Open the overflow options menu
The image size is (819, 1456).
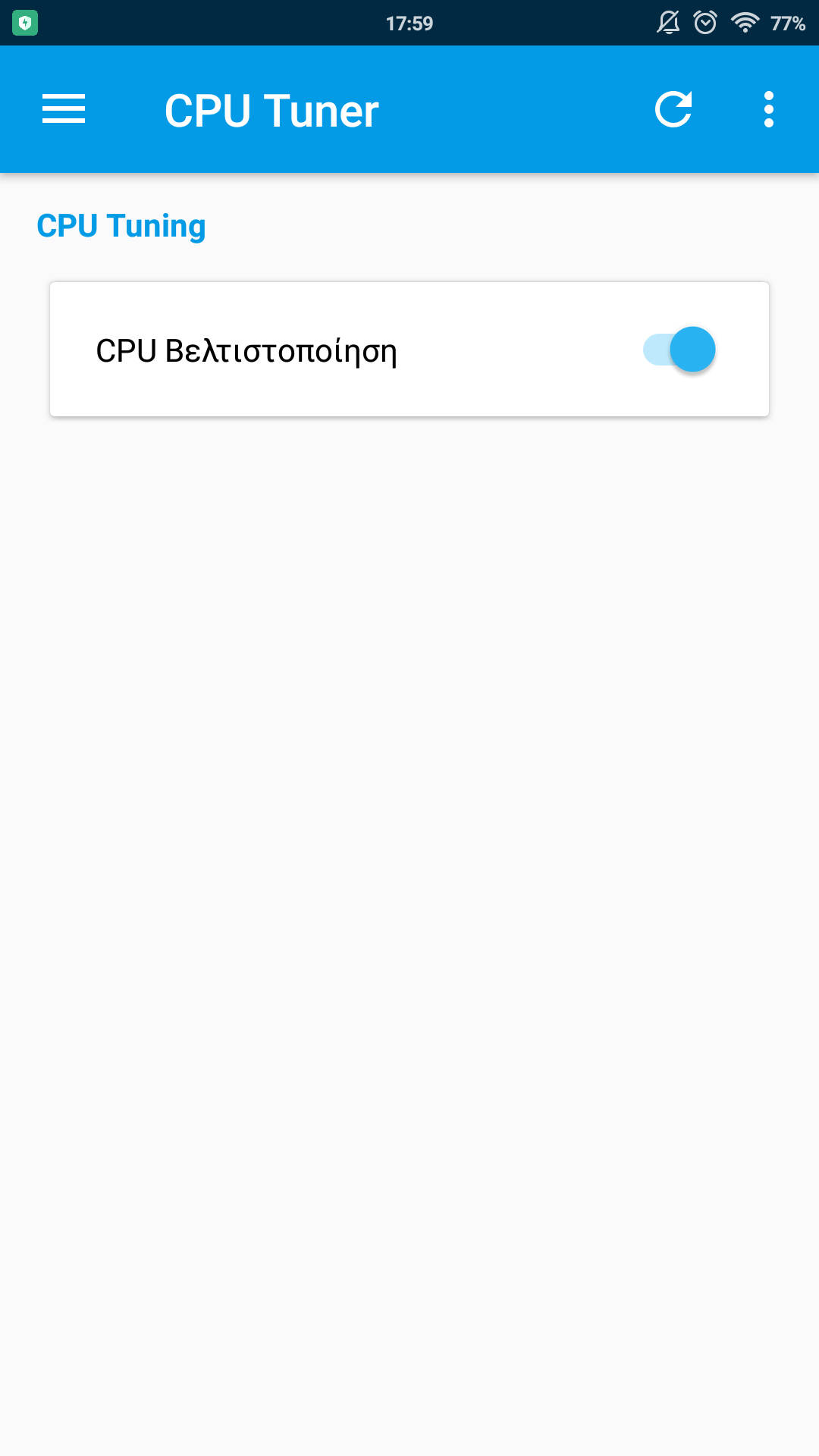(768, 109)
